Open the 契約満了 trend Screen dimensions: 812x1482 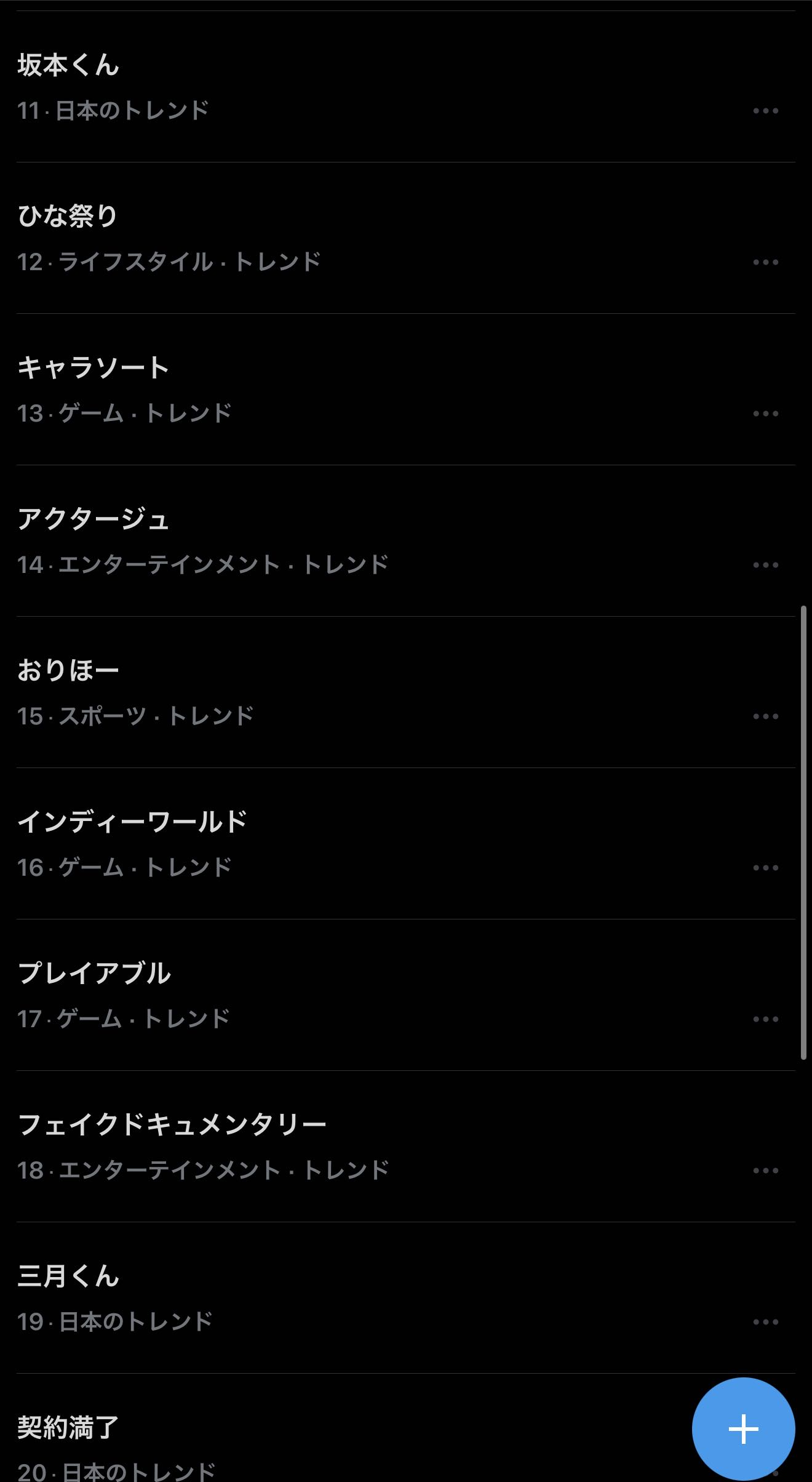tap(68, 1428)
